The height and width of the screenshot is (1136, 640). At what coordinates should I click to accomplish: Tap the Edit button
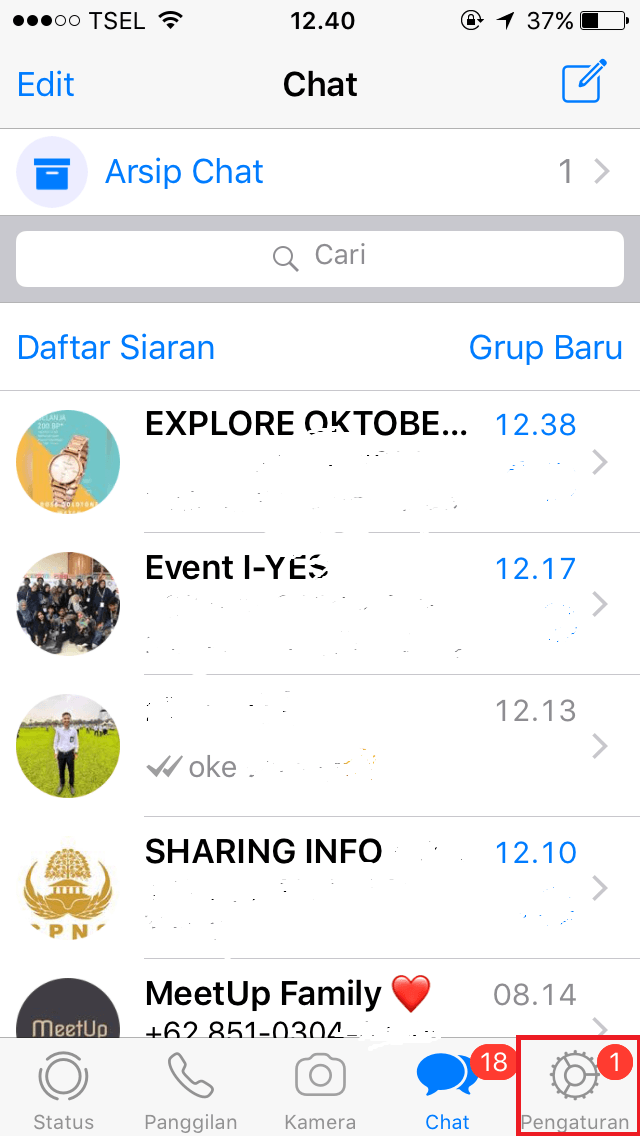(46, 84)
